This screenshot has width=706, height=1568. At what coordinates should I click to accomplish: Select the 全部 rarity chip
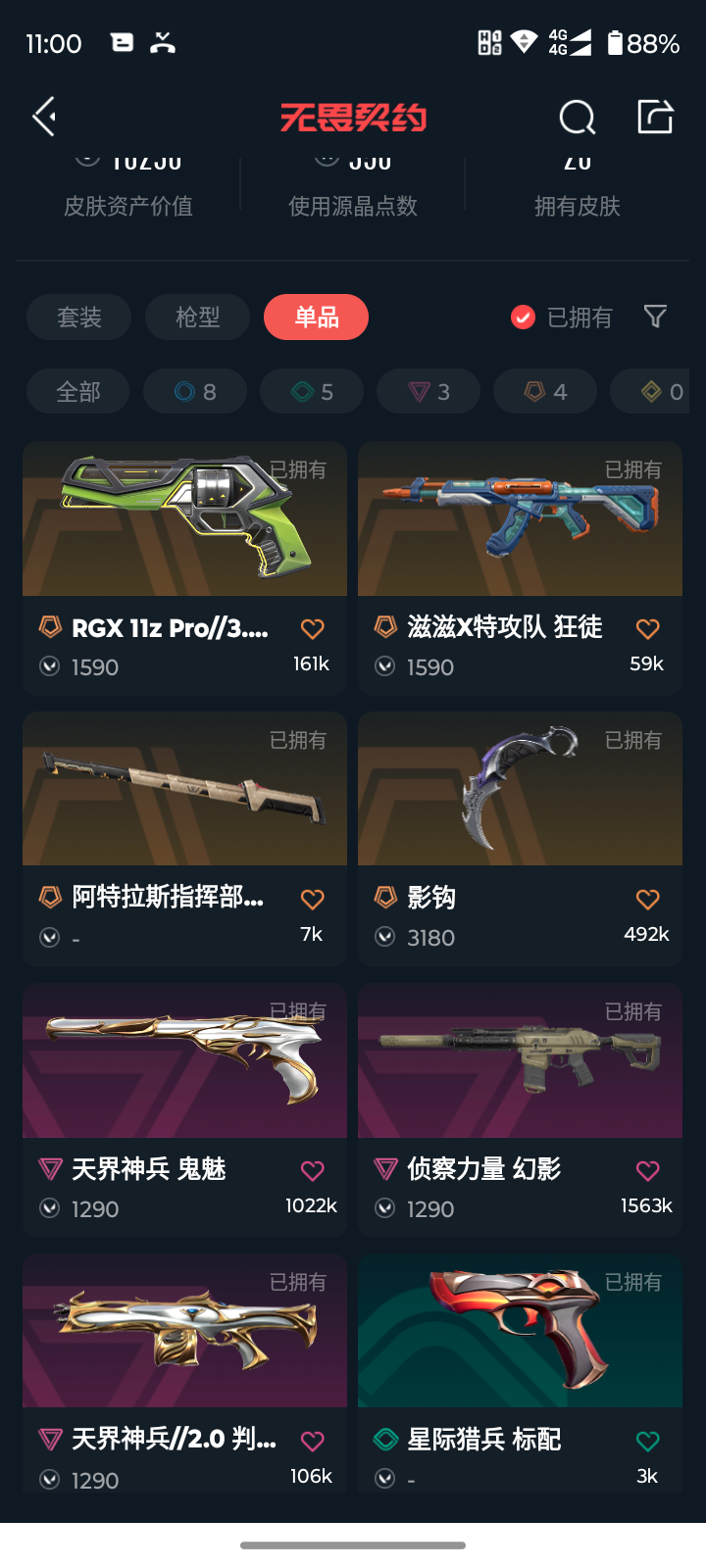pyautogui.click(x=78, y=392)
